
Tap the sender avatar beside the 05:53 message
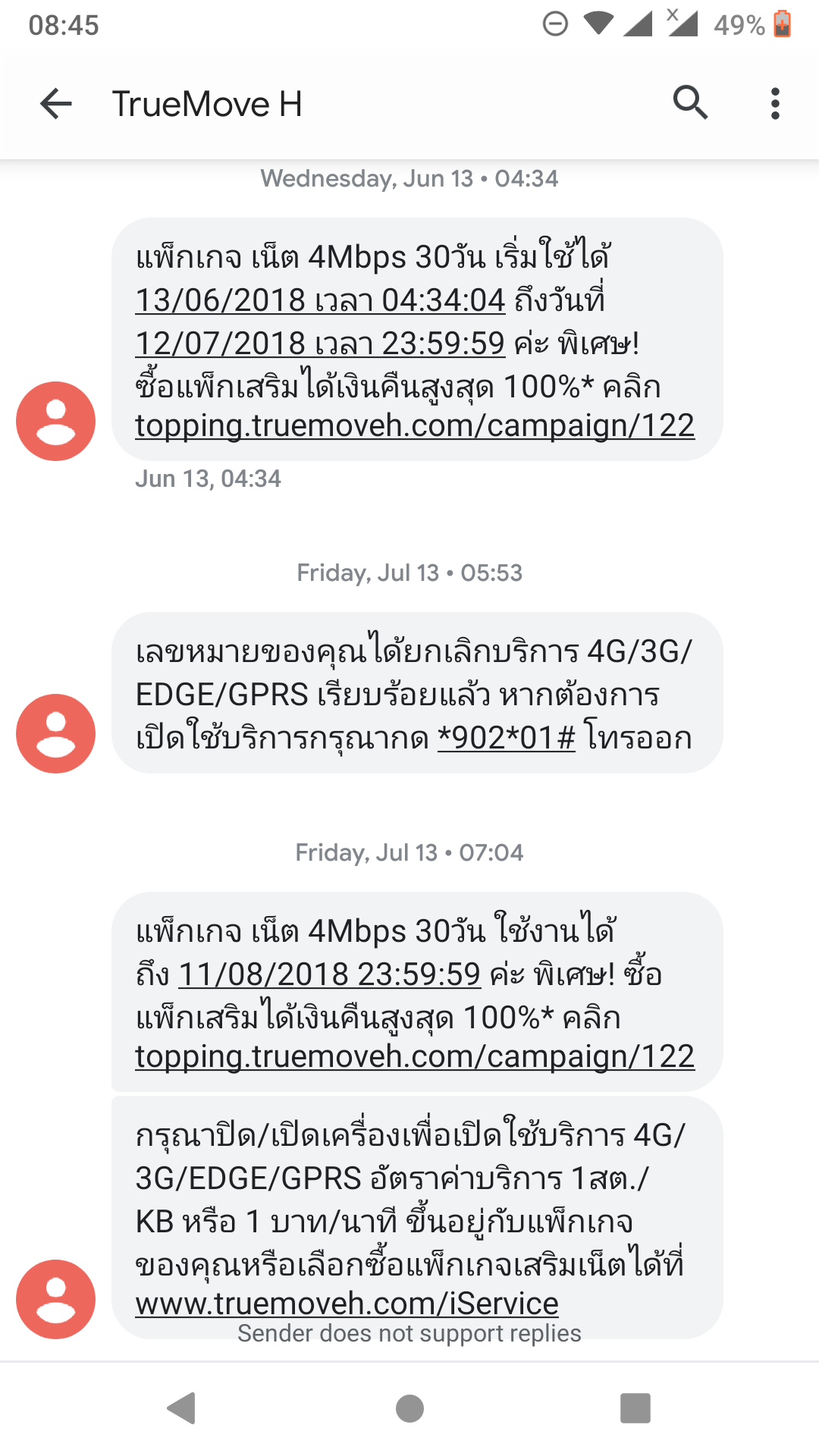pos(56,734)
